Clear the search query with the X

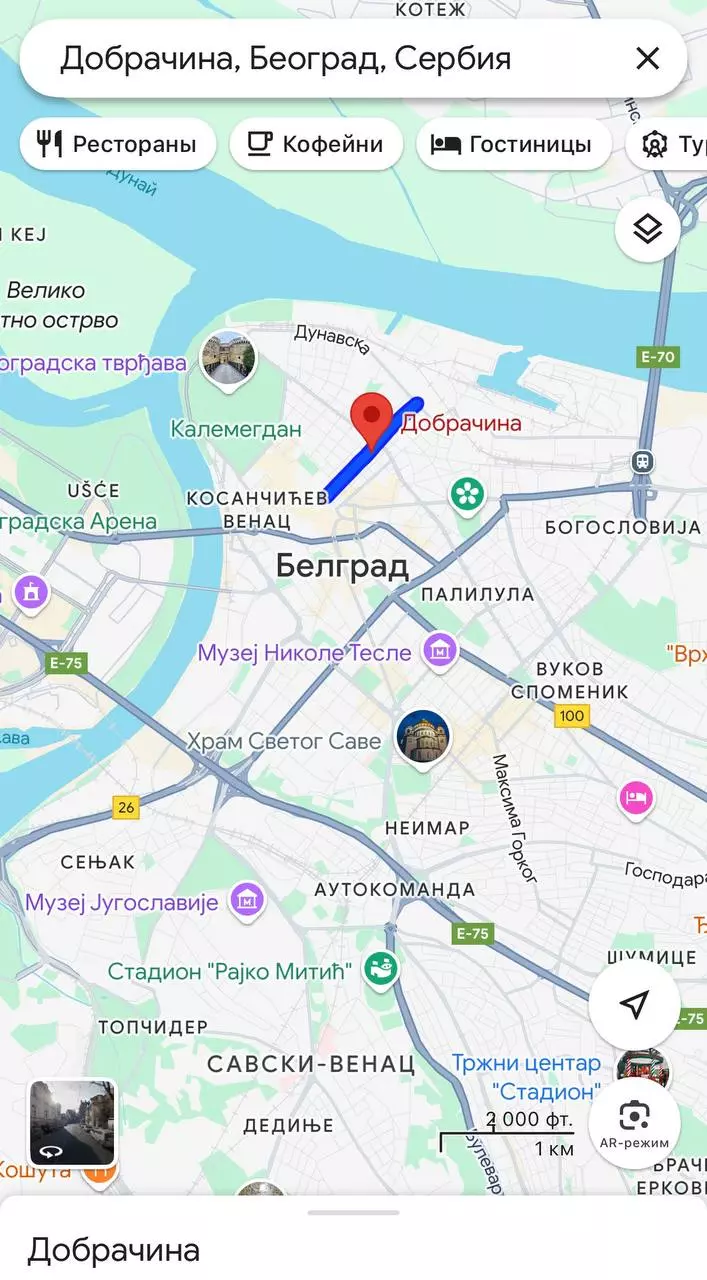pyautogui.click(x=647, y=59)
